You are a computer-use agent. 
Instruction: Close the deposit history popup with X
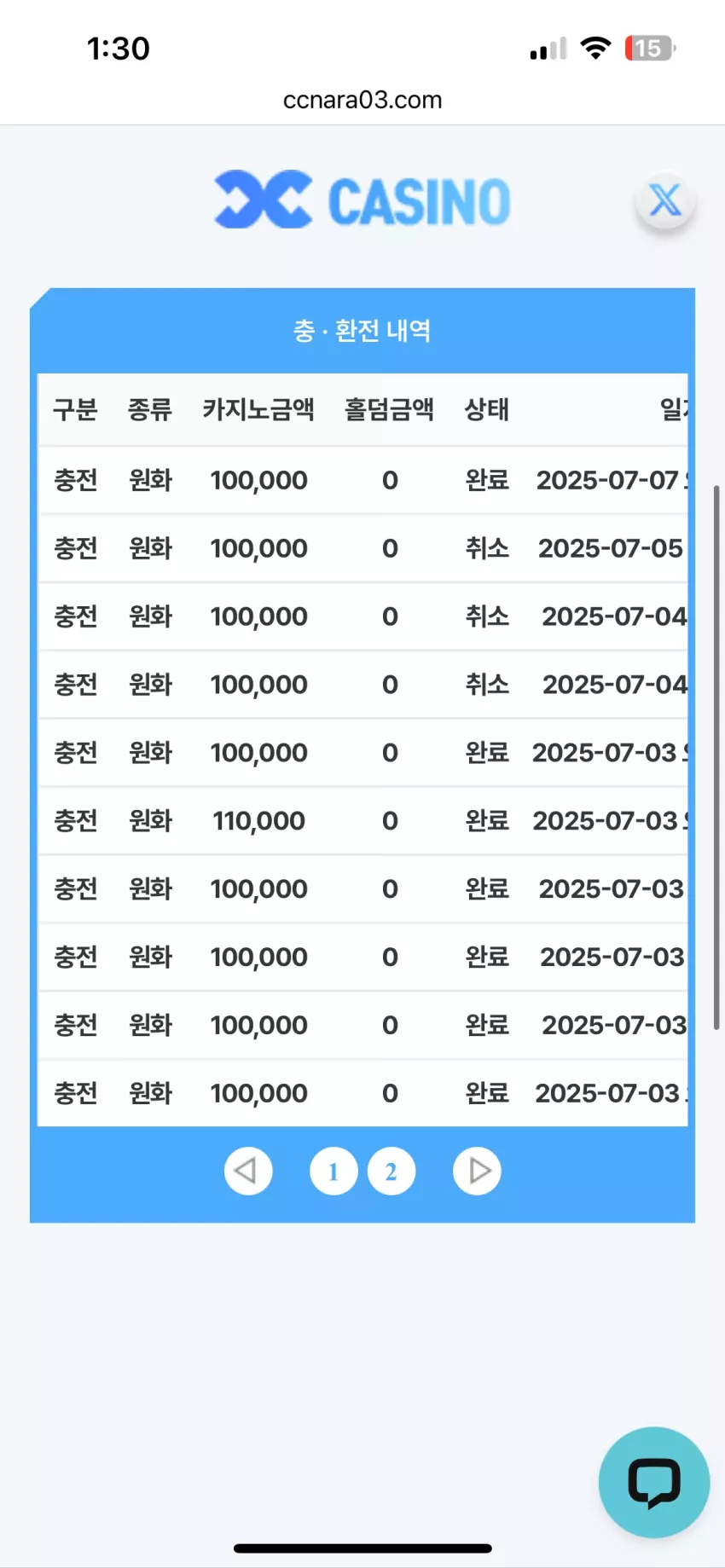665,201
